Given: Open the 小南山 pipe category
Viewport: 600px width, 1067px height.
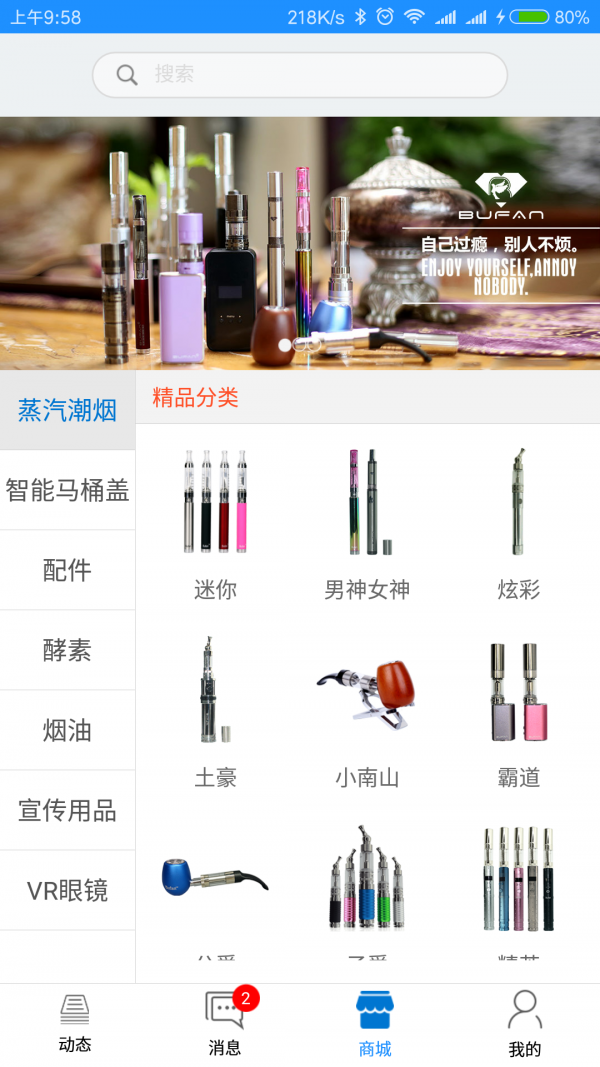Looking at the screenshot, I should click(x=367, y=710).
